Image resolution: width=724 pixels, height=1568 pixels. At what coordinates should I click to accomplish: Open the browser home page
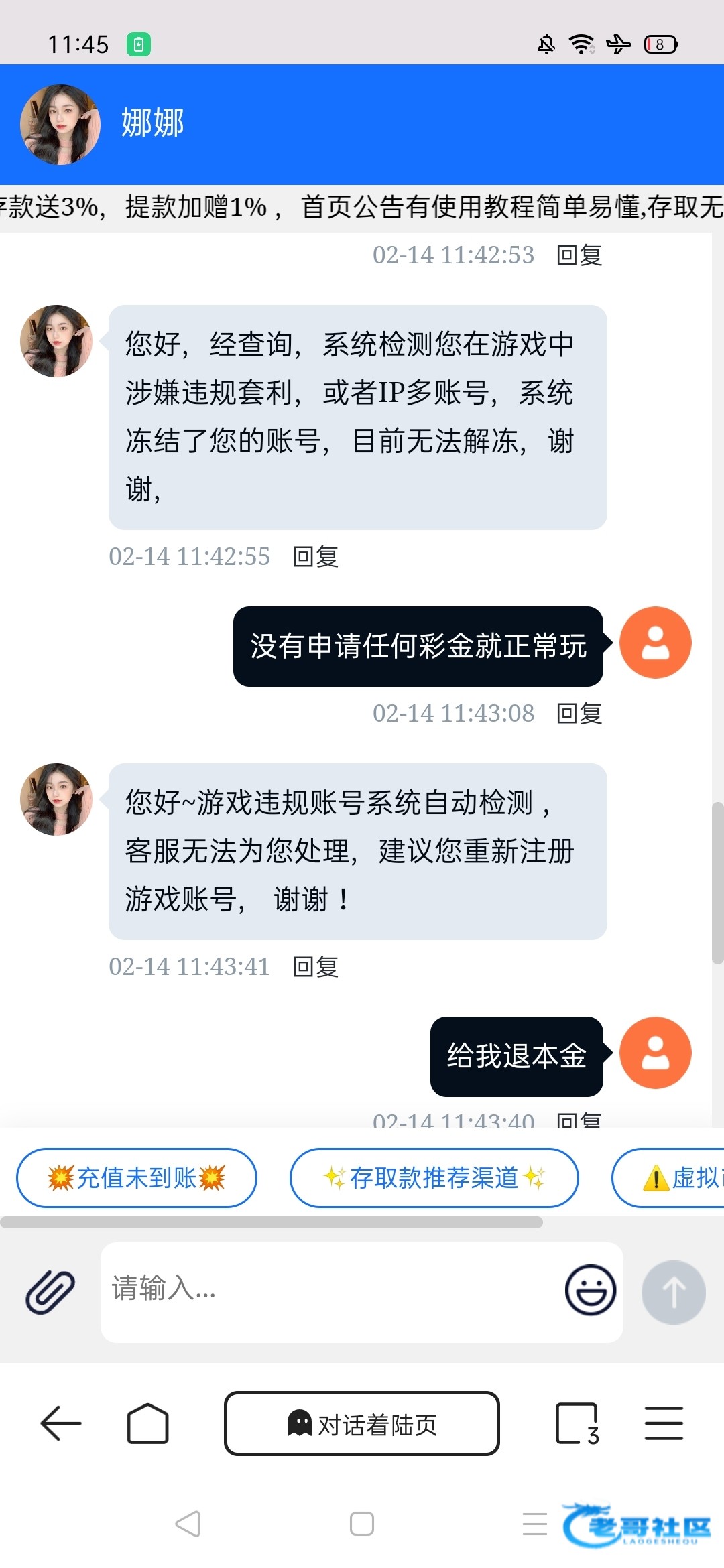click(x=147, y=1423)
